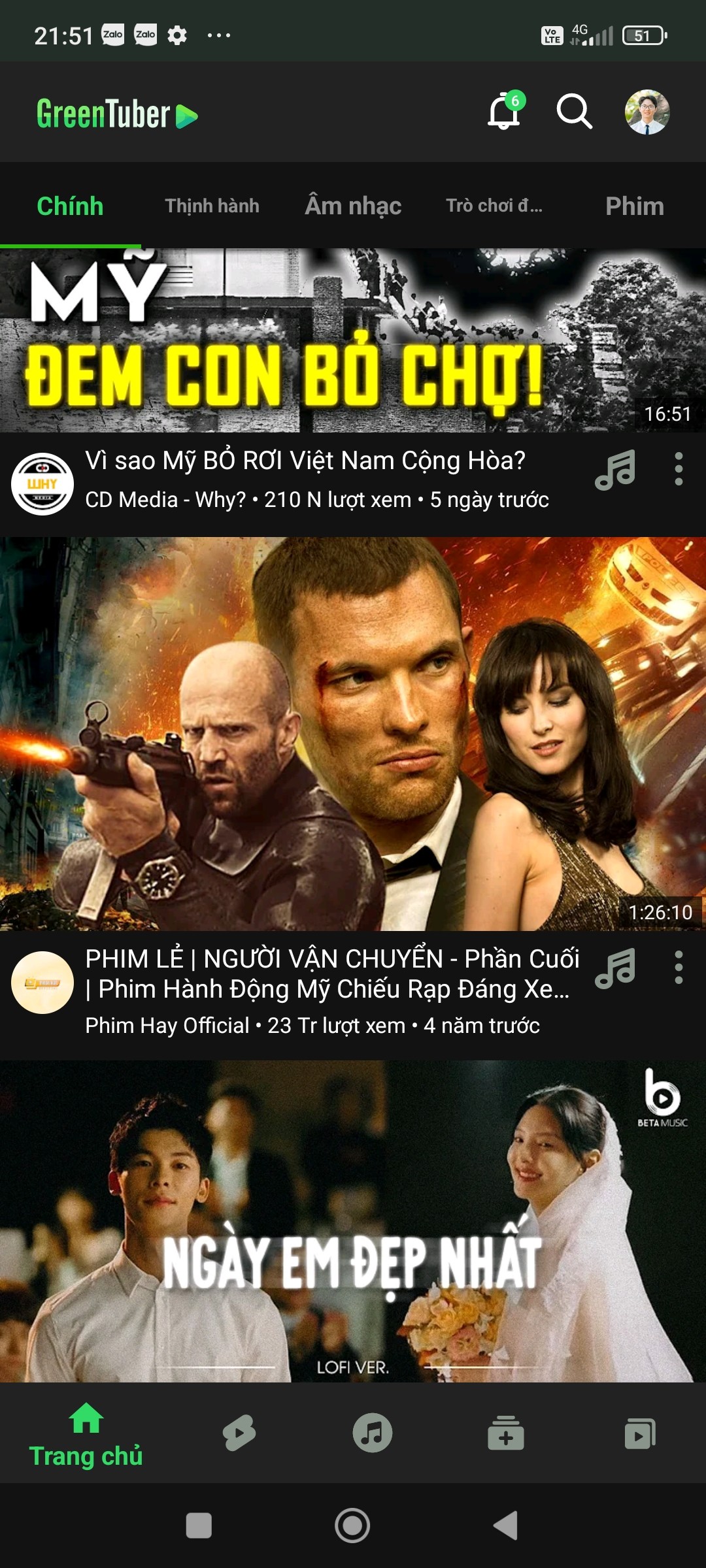
Task: Tap the music icon for PHIM LẺ video
Action: tap(615, 968)
